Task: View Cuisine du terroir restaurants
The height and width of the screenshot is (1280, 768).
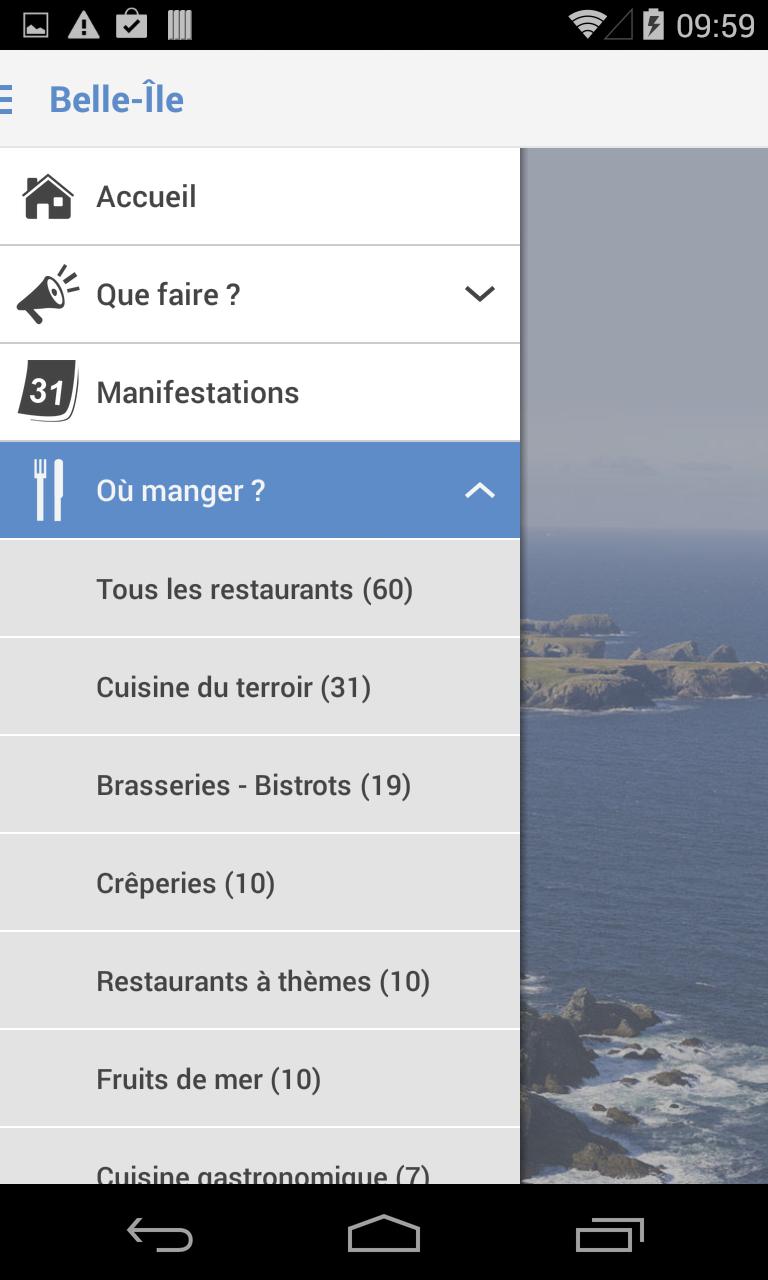Action: 233,686
